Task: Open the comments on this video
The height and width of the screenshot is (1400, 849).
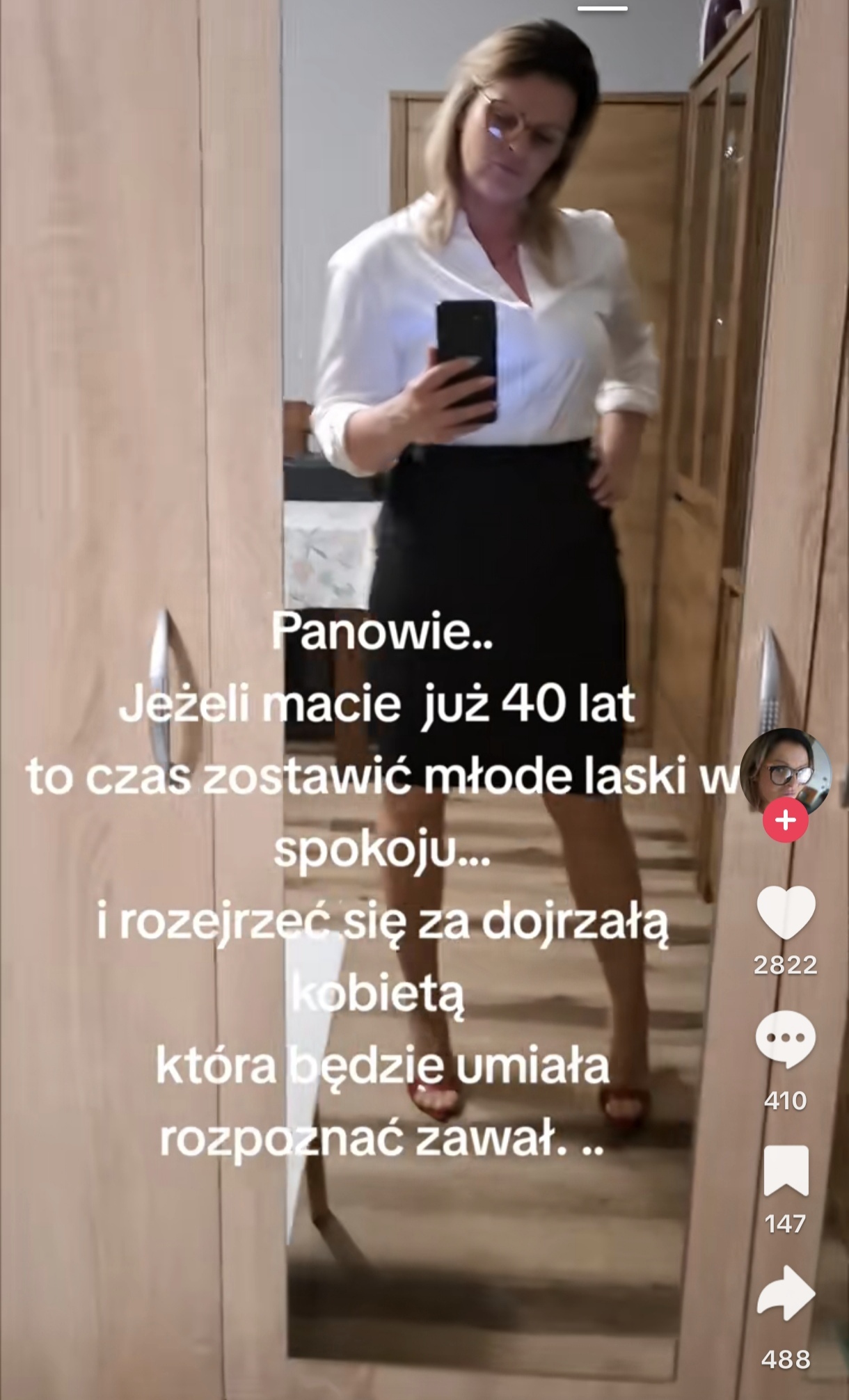Action: 786,1039
